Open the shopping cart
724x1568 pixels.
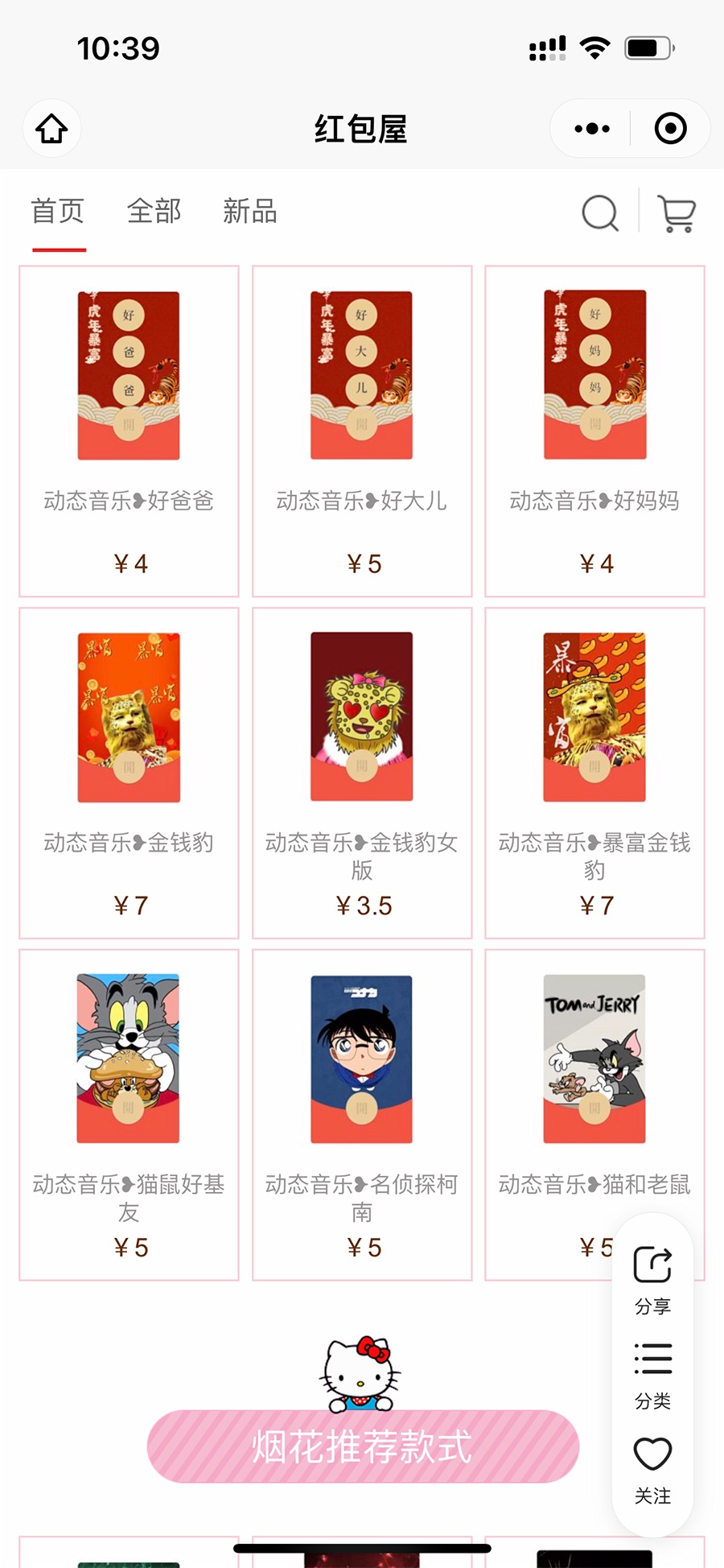pyautogui.click(x=677, y=213)
